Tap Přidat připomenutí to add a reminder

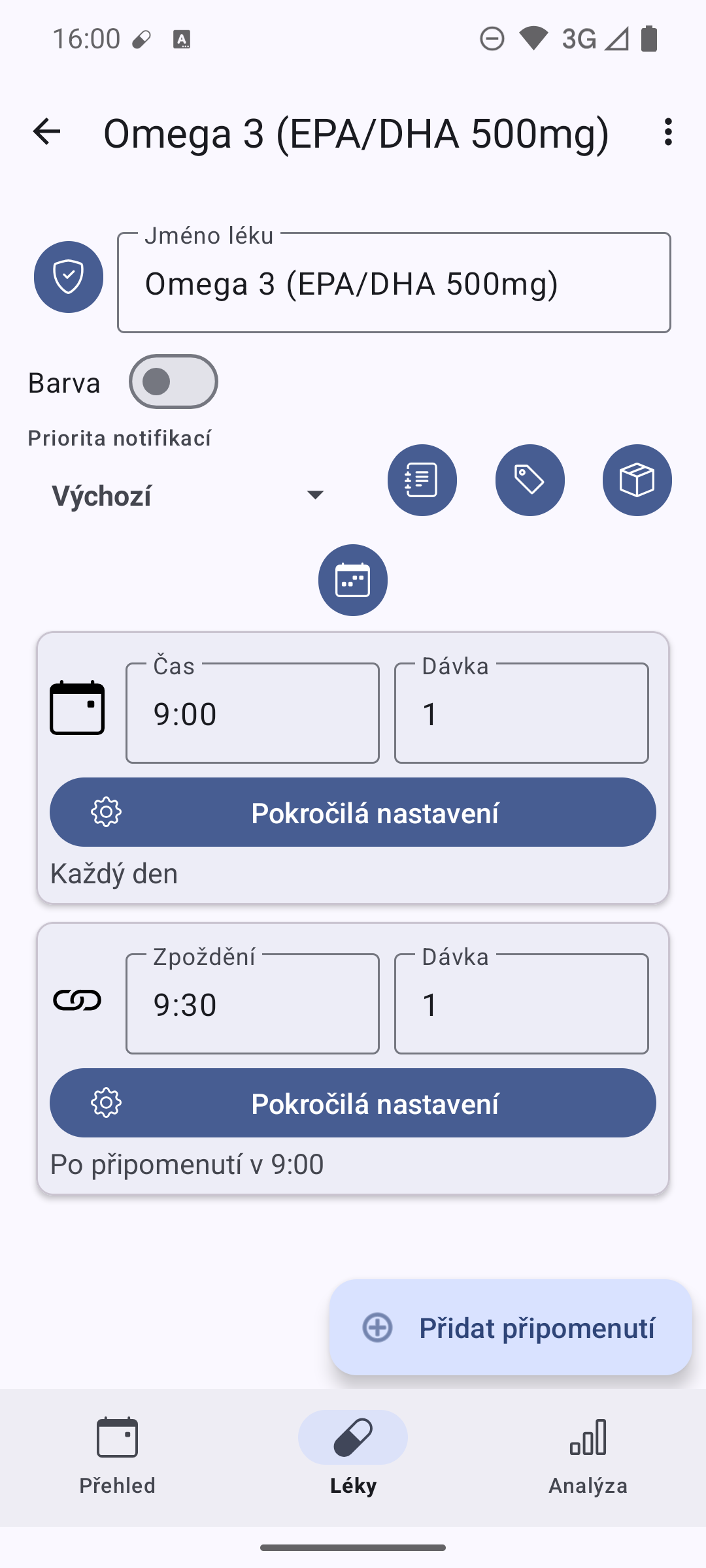511,1328
